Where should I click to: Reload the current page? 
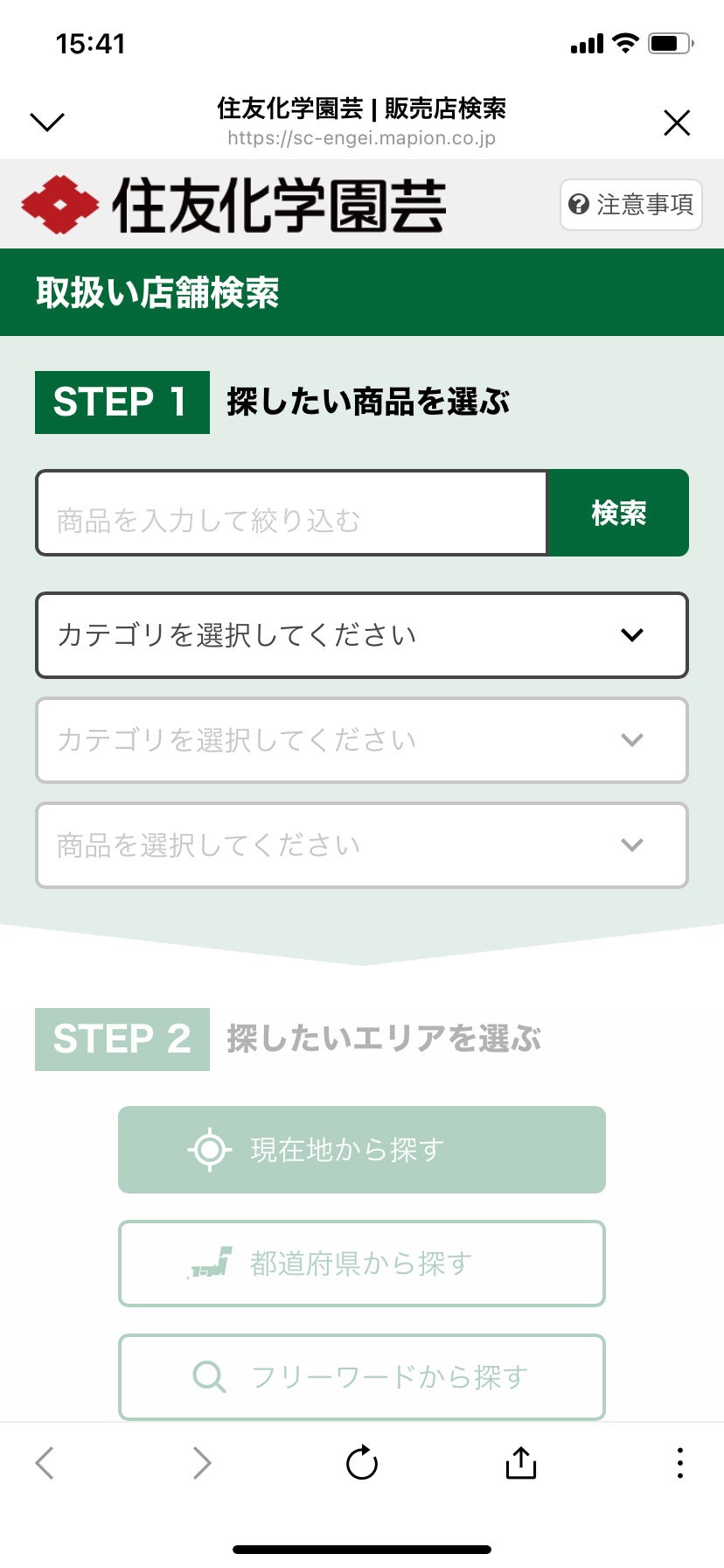pos(361,1462)
